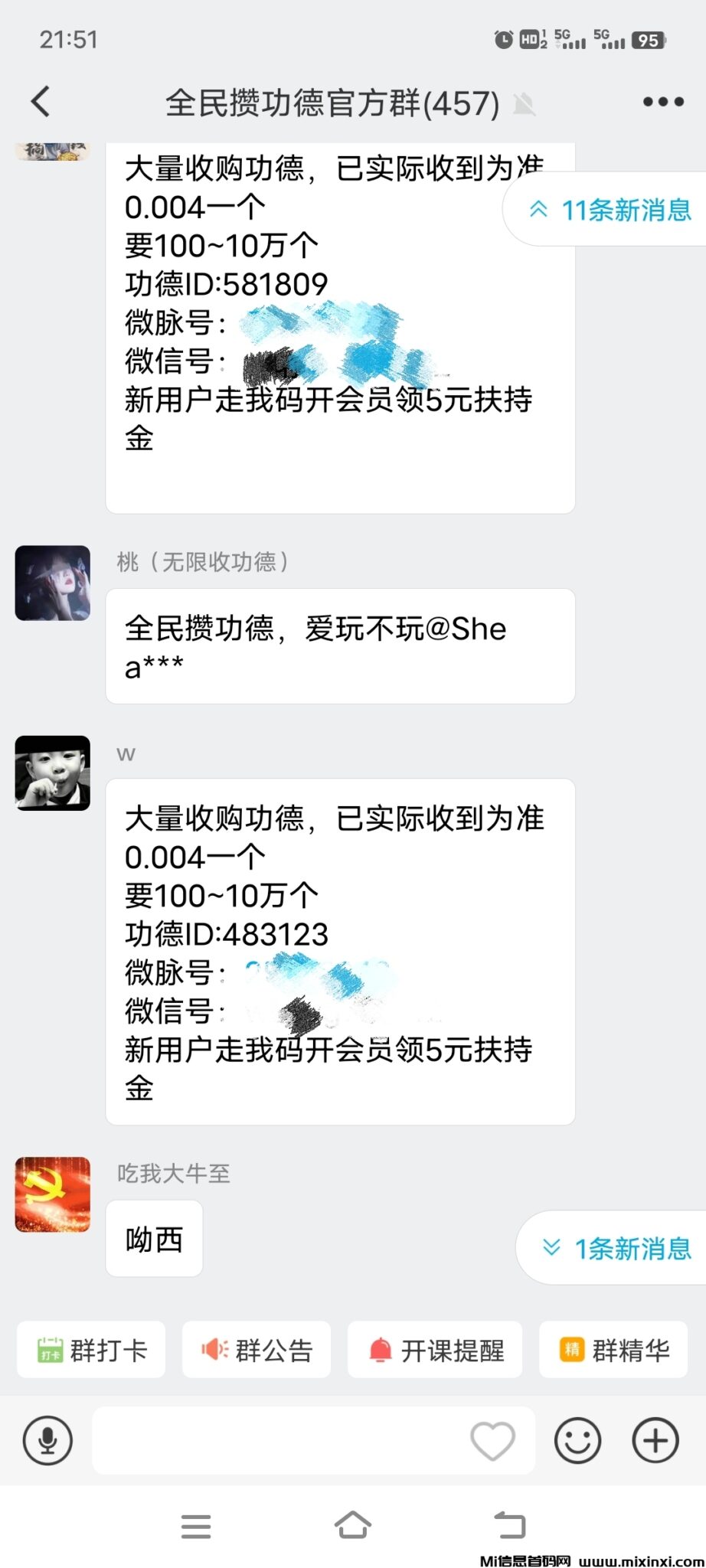Open system recent apps menu
The height and width of the screenshot is (1568, 706).
(196, 1525)
